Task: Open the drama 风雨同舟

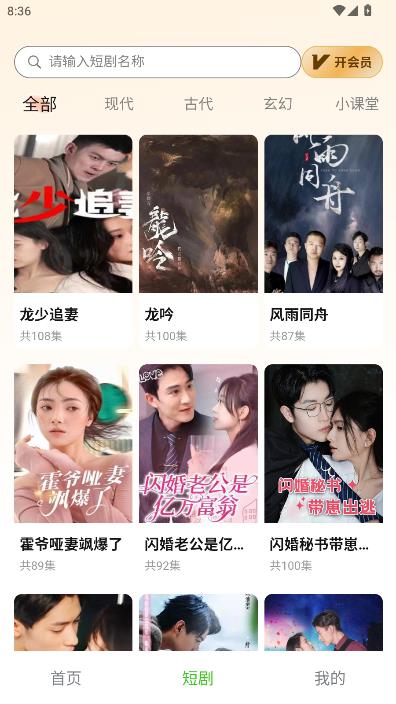Action: (323, 240)
